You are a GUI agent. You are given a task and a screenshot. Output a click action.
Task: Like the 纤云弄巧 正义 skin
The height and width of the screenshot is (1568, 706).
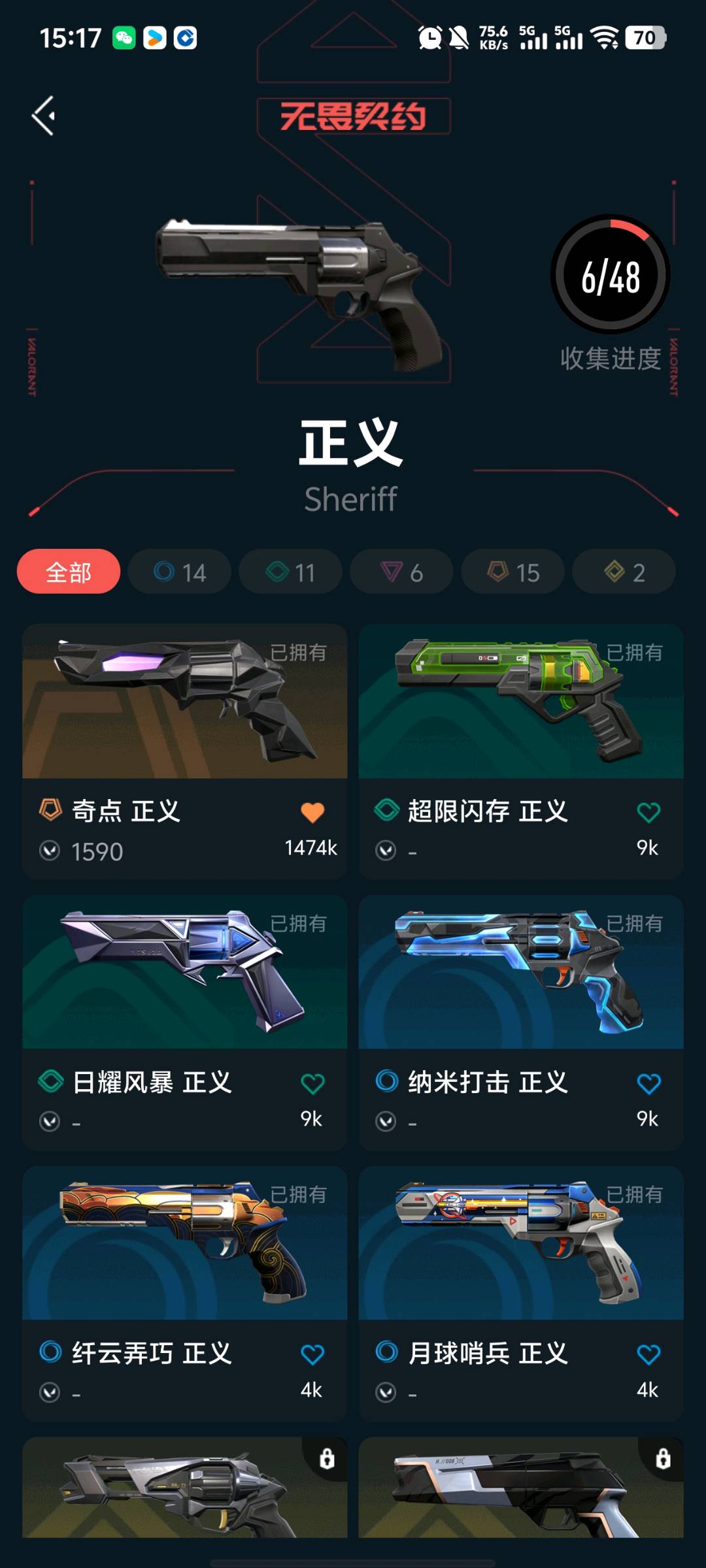point(312,1355)
